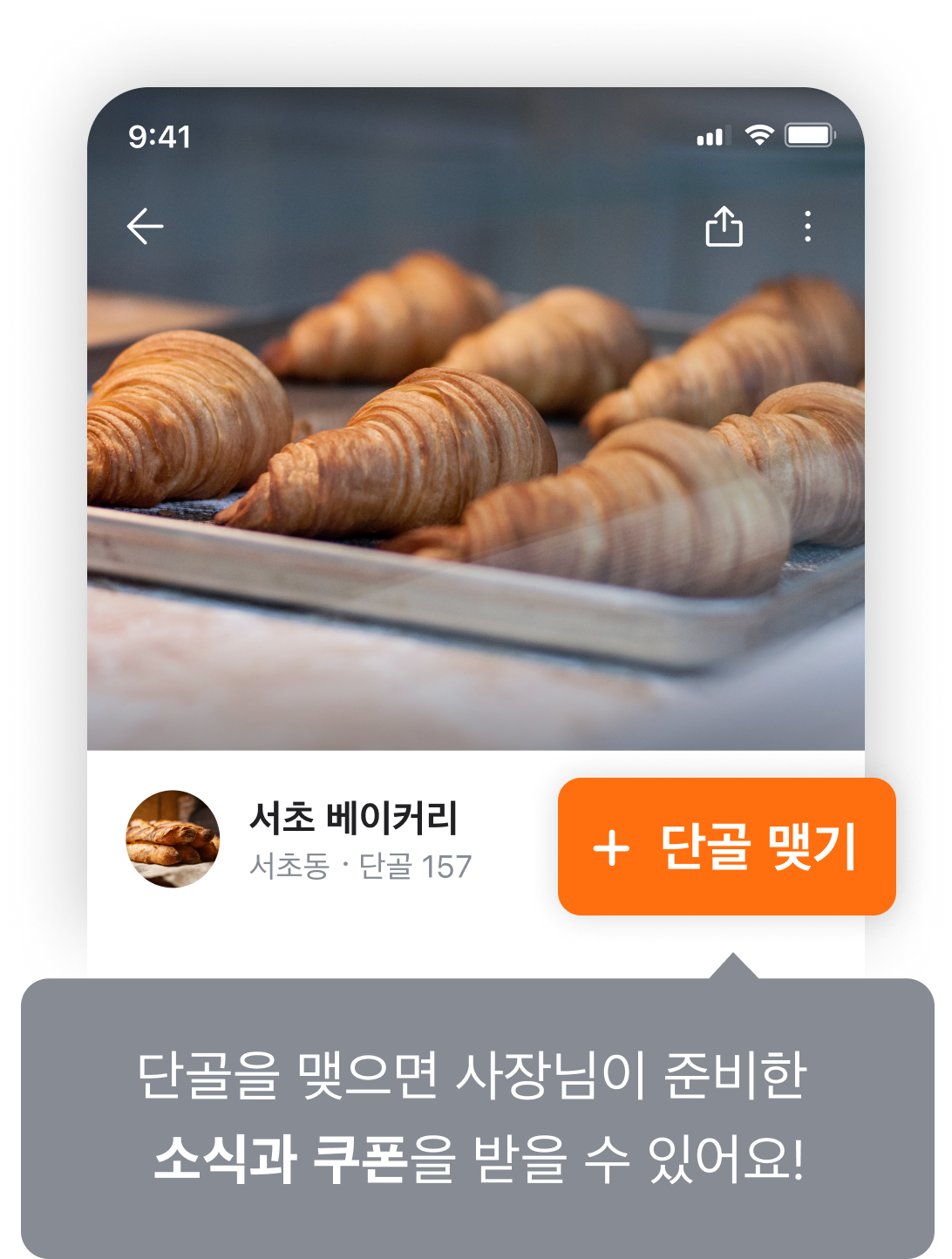
Task: Click the 단골 157 follower count
Action: 417,866
